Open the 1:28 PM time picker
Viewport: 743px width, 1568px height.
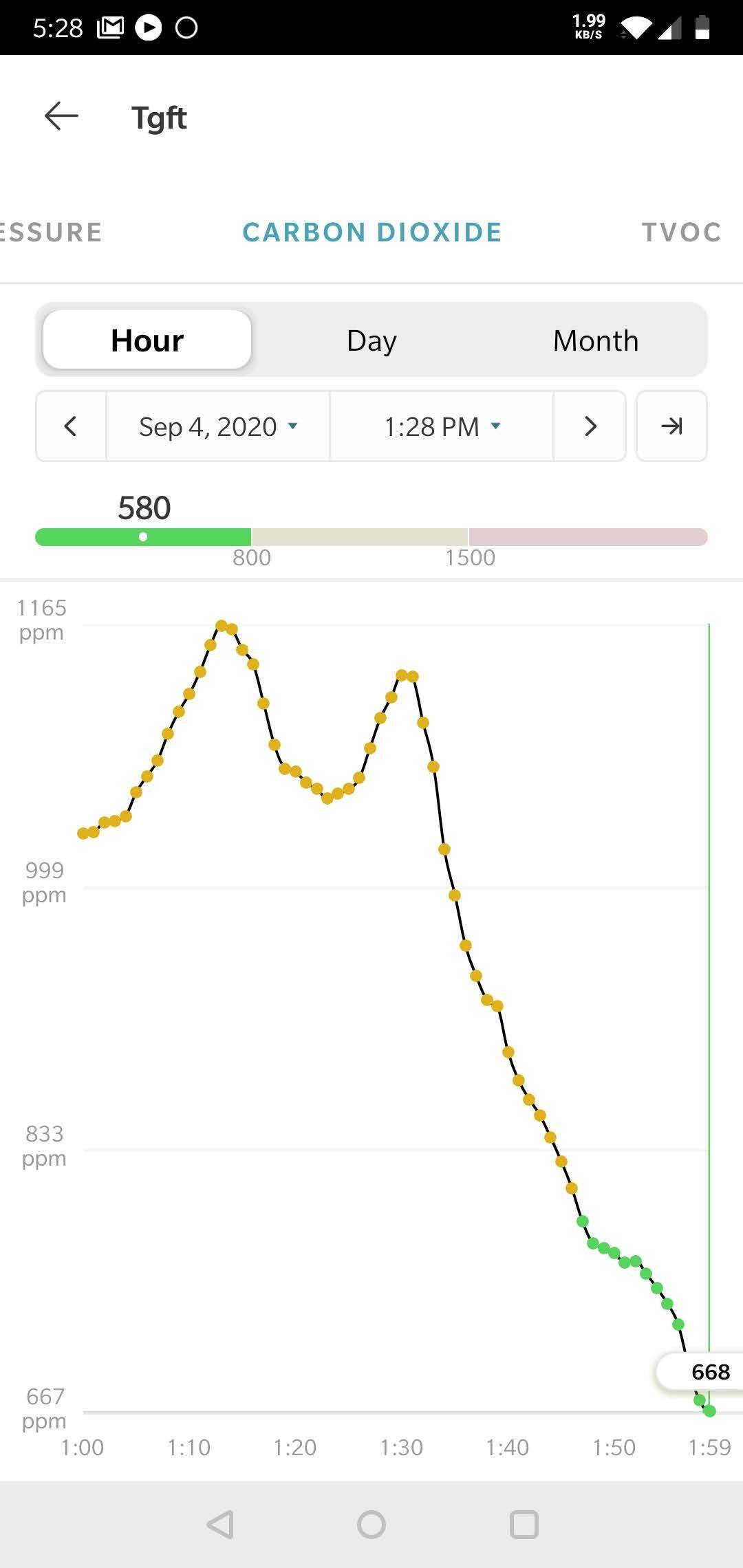[442, 426]
